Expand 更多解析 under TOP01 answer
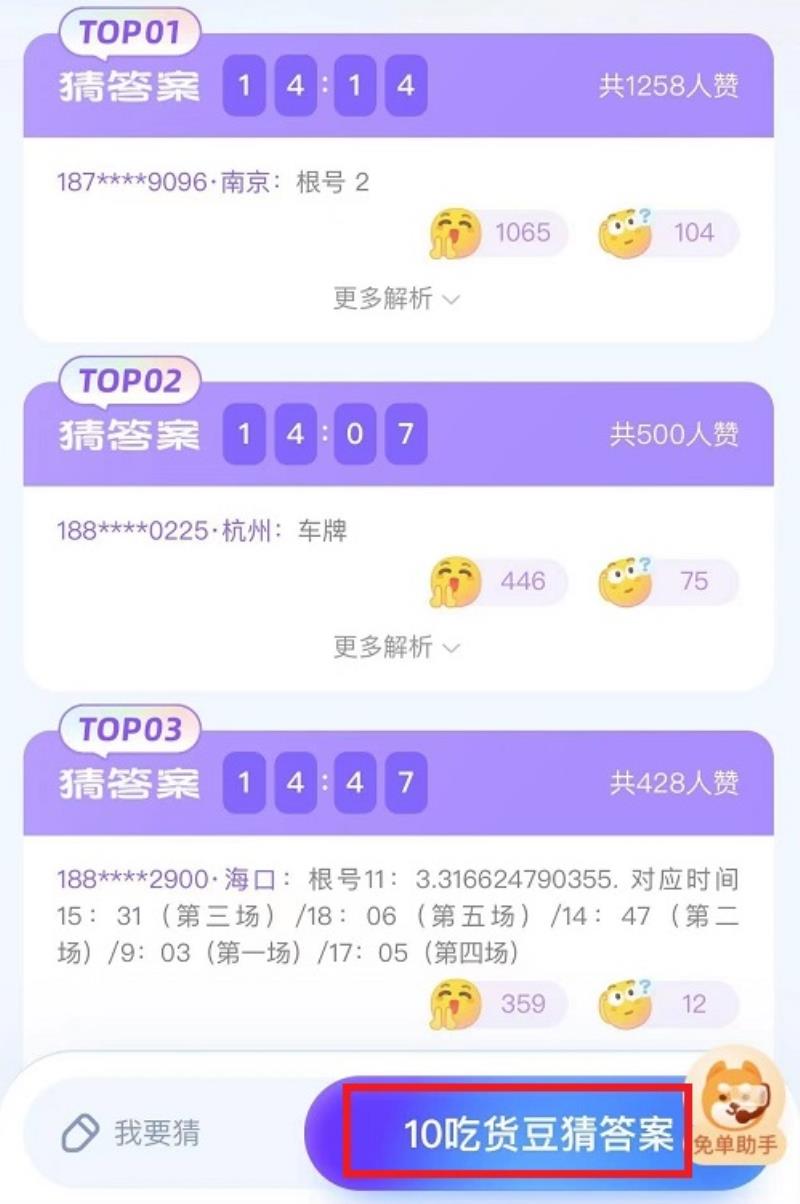Image resolution: width=800 pixels, height=1204 pixels. click(396, 298)
